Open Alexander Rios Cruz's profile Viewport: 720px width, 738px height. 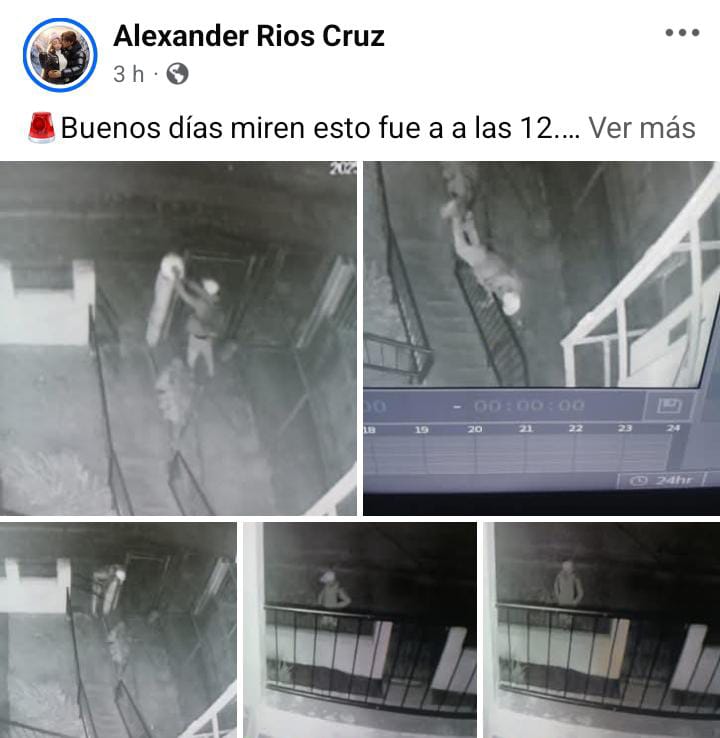tap(251, 37)
